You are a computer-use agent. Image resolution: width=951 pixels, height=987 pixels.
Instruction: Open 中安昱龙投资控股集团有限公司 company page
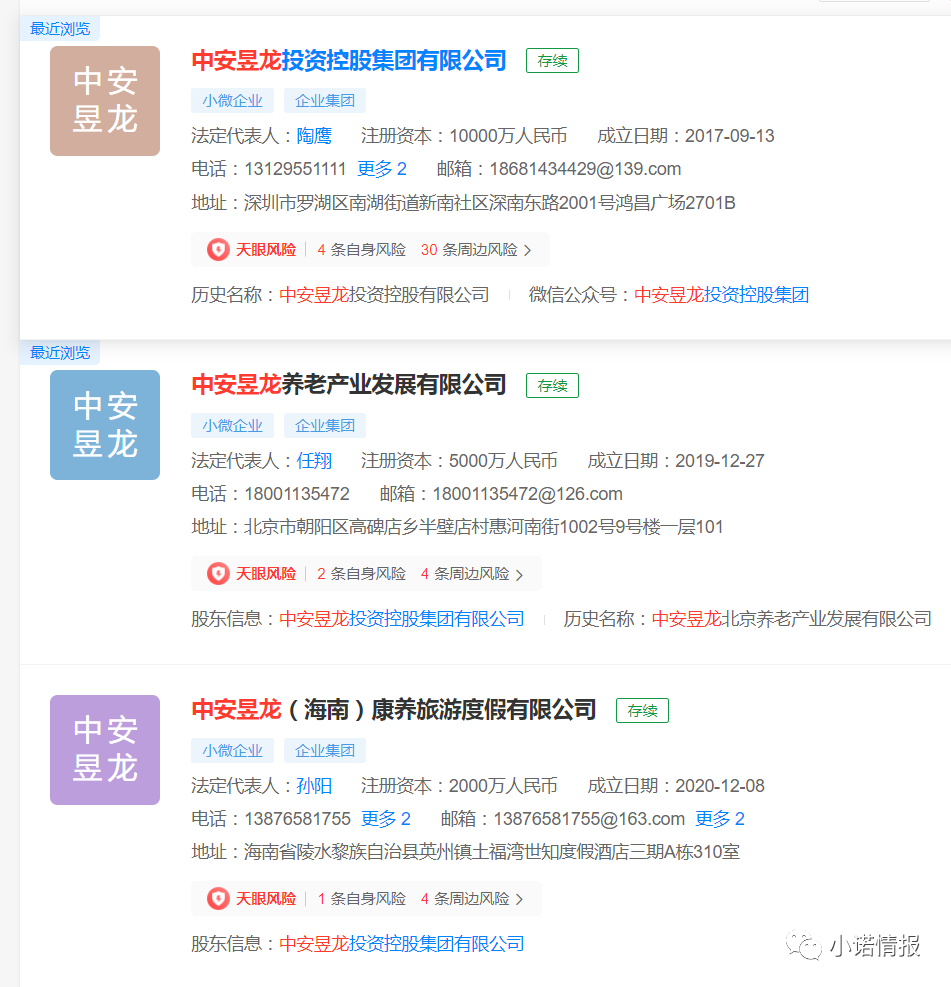pyautogui.click(x=349, y=60)
